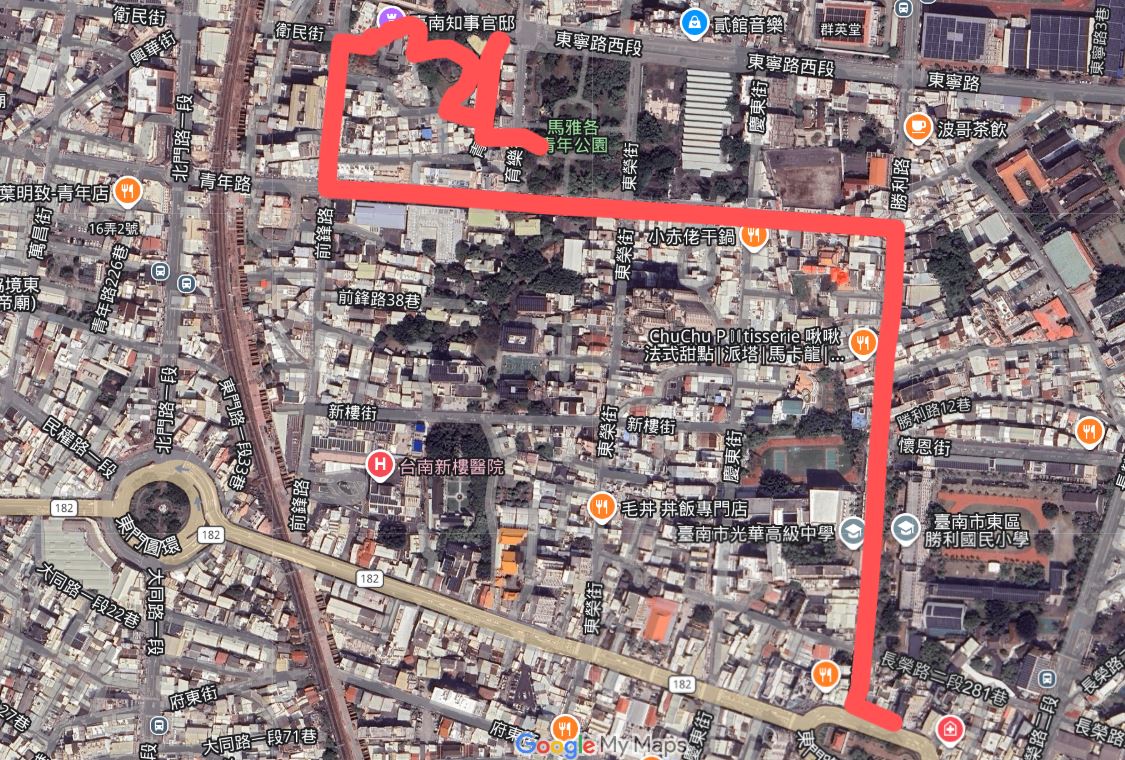Select the 波哥茶飲 cafe pin
The image size is (1125, 760).
coord(916,127)
